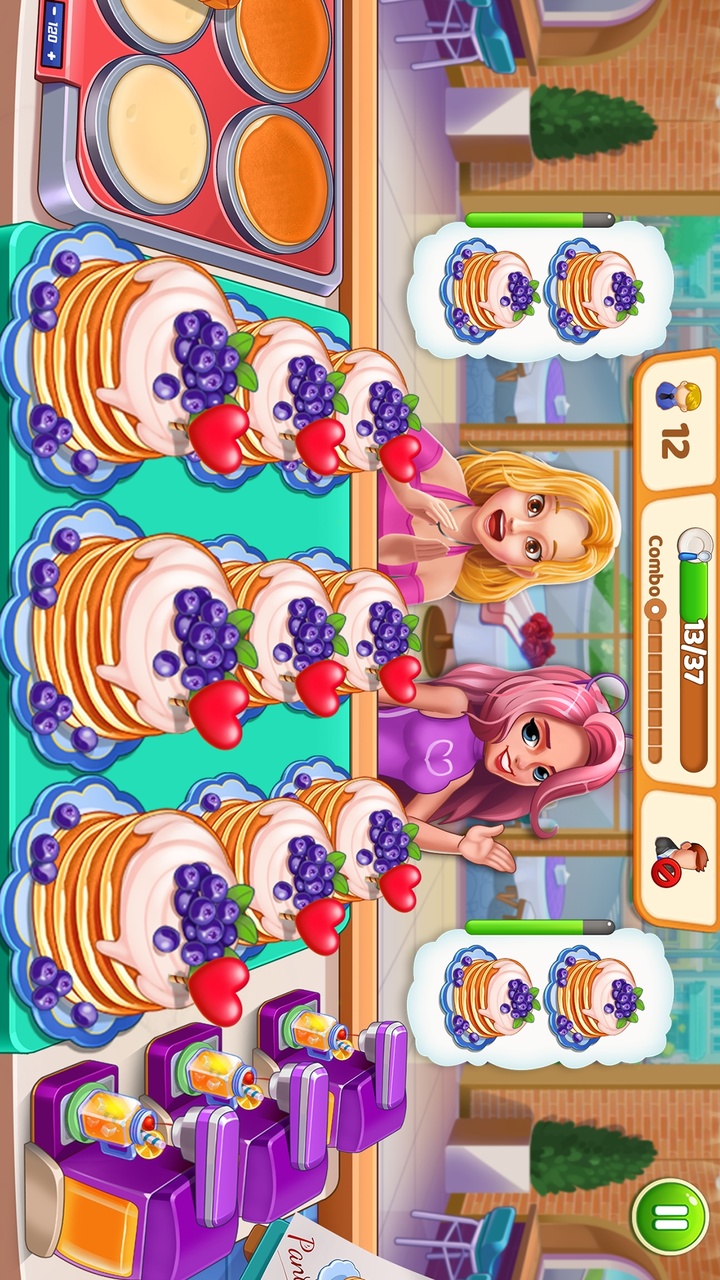
Task: Tap the pale uncooked pancake on the griddle
Action: 158,135
